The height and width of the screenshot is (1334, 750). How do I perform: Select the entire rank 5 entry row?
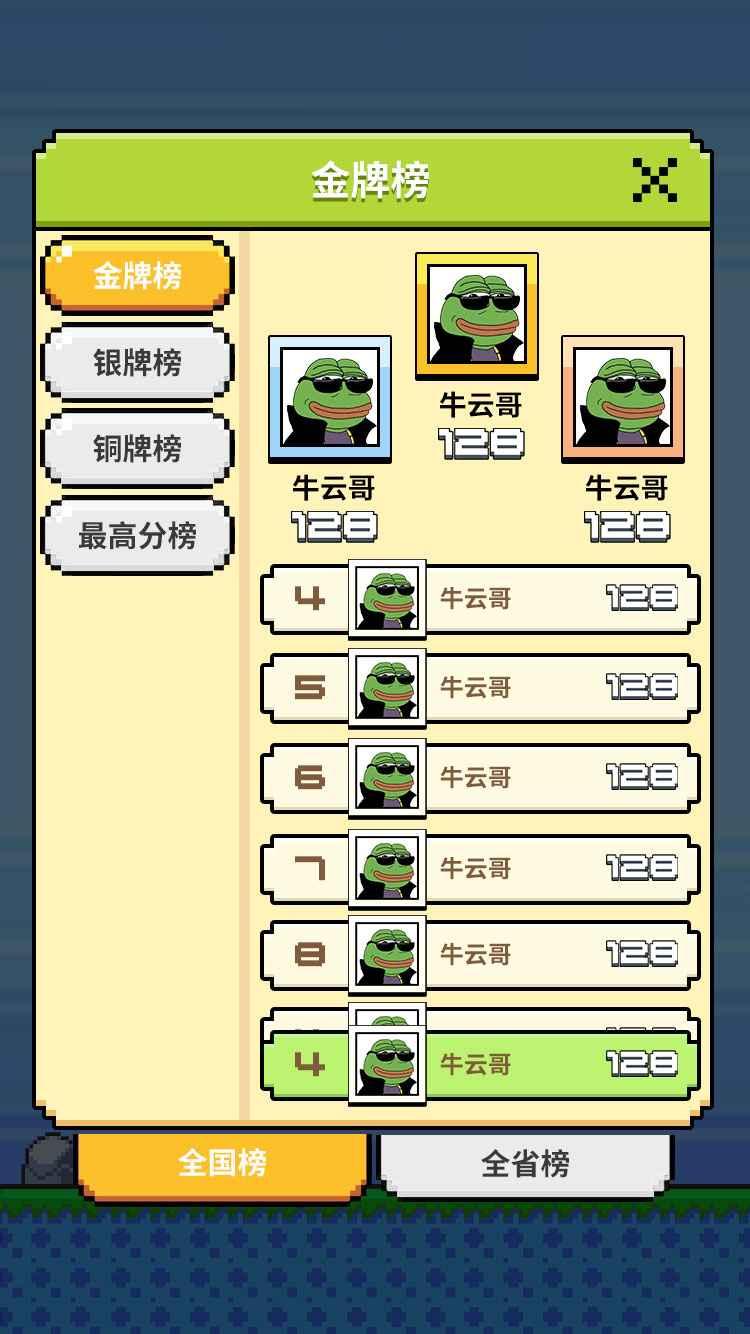click(x=478, y=688)
